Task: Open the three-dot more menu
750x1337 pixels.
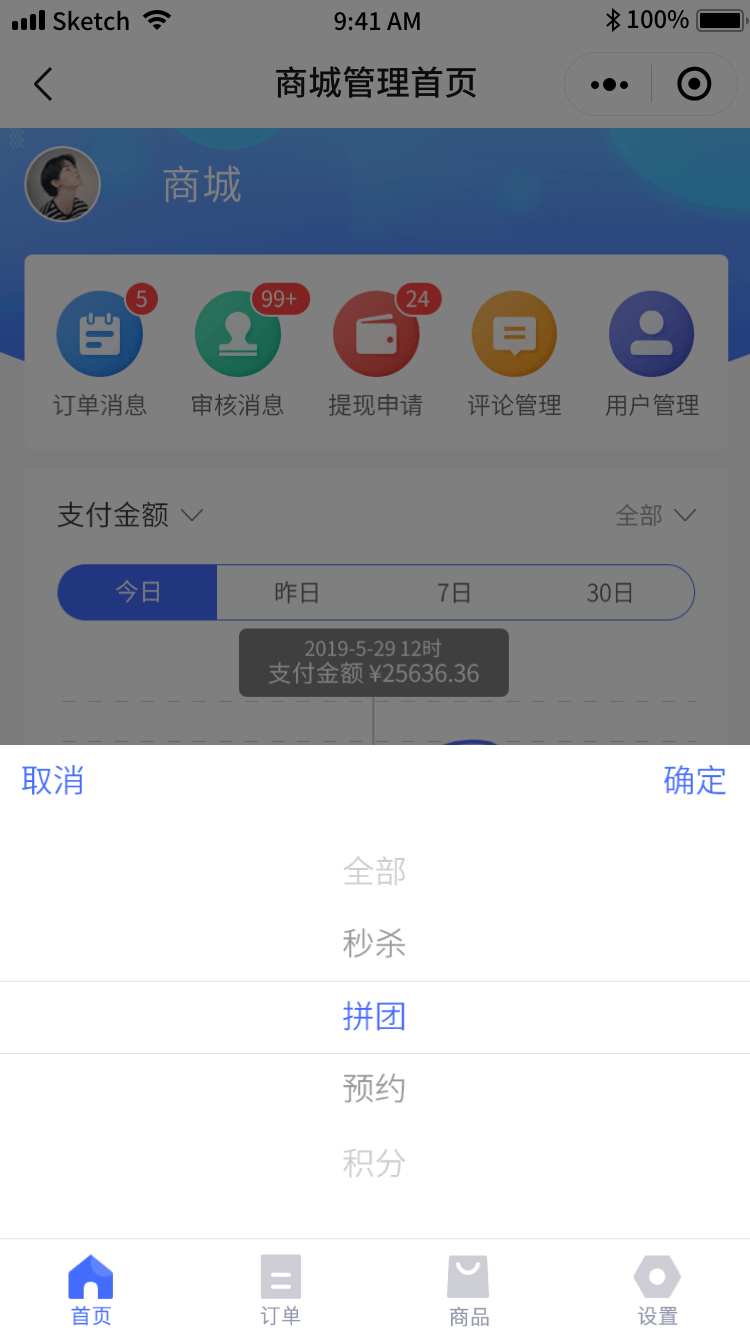Action: tap(609, 85)
